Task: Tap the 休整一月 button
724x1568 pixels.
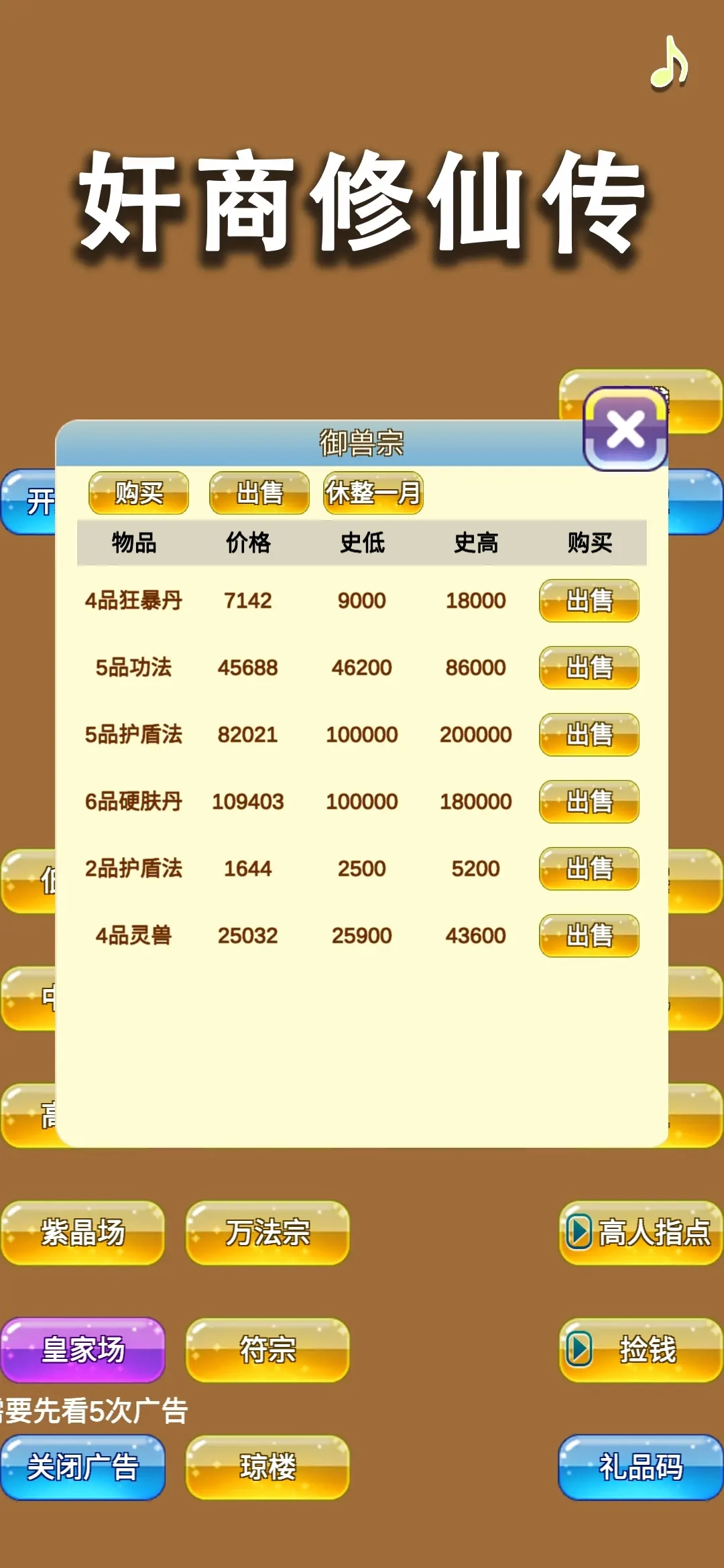Action: point(373,493)
